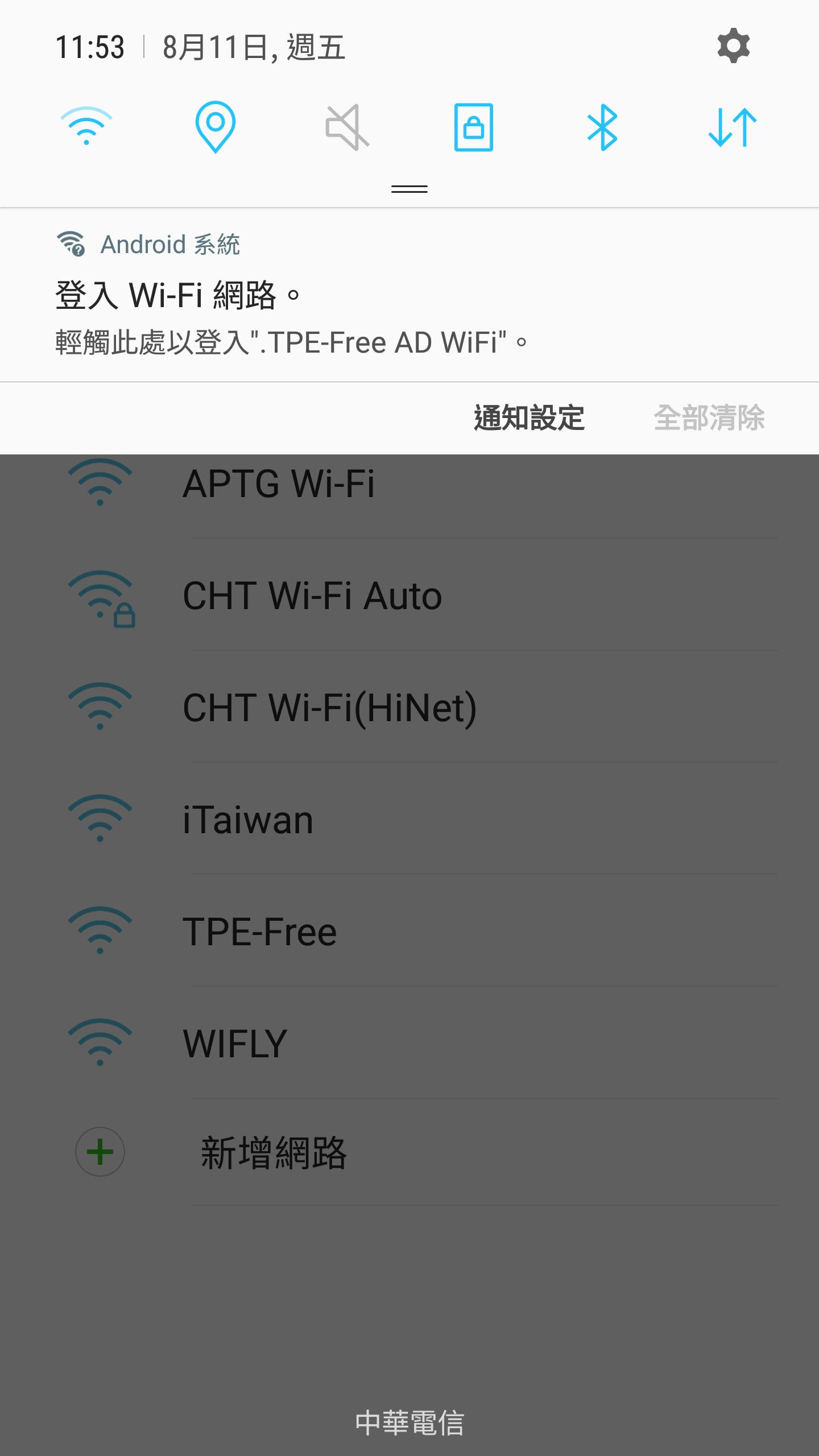Tap 新增網路 to add a network

[274, 1153]
